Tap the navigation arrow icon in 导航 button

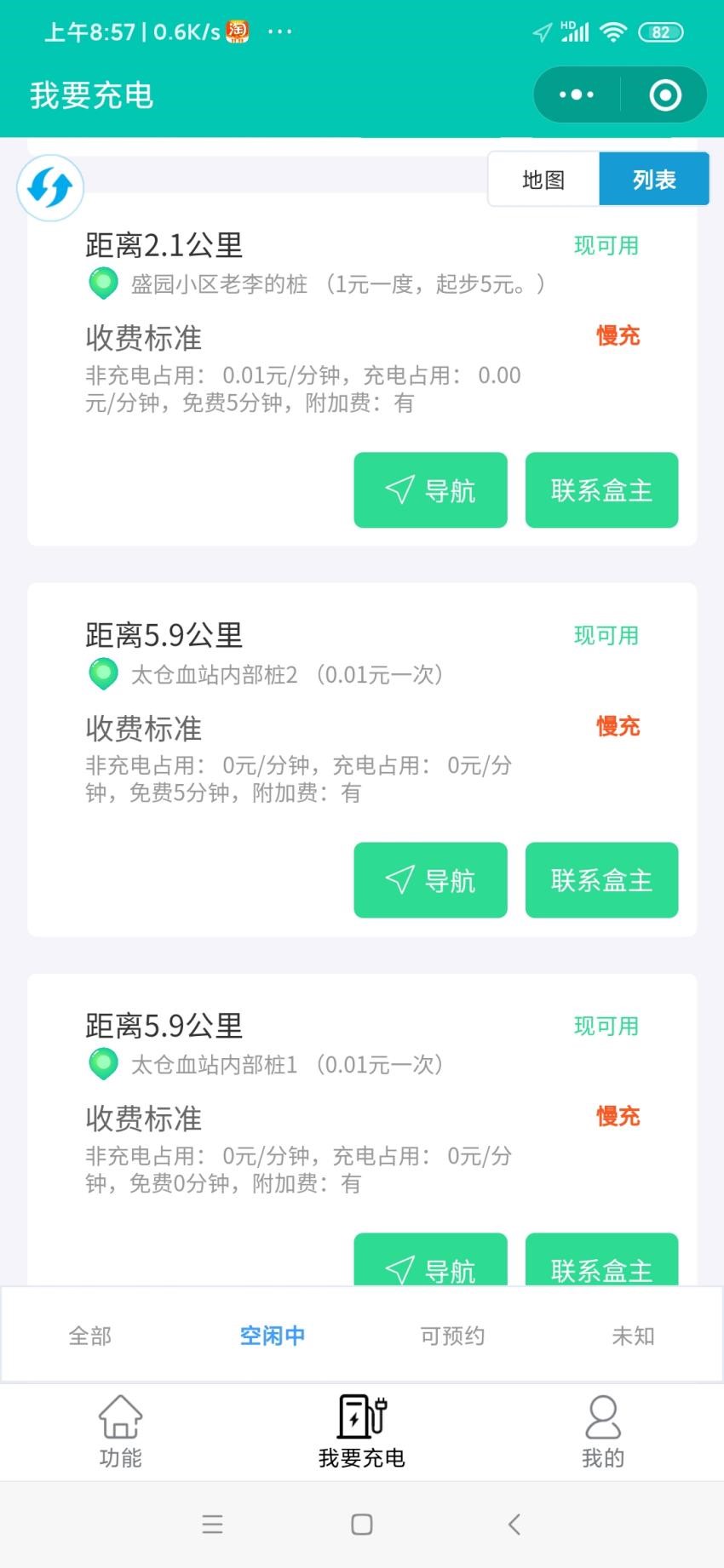pos(399,489)
